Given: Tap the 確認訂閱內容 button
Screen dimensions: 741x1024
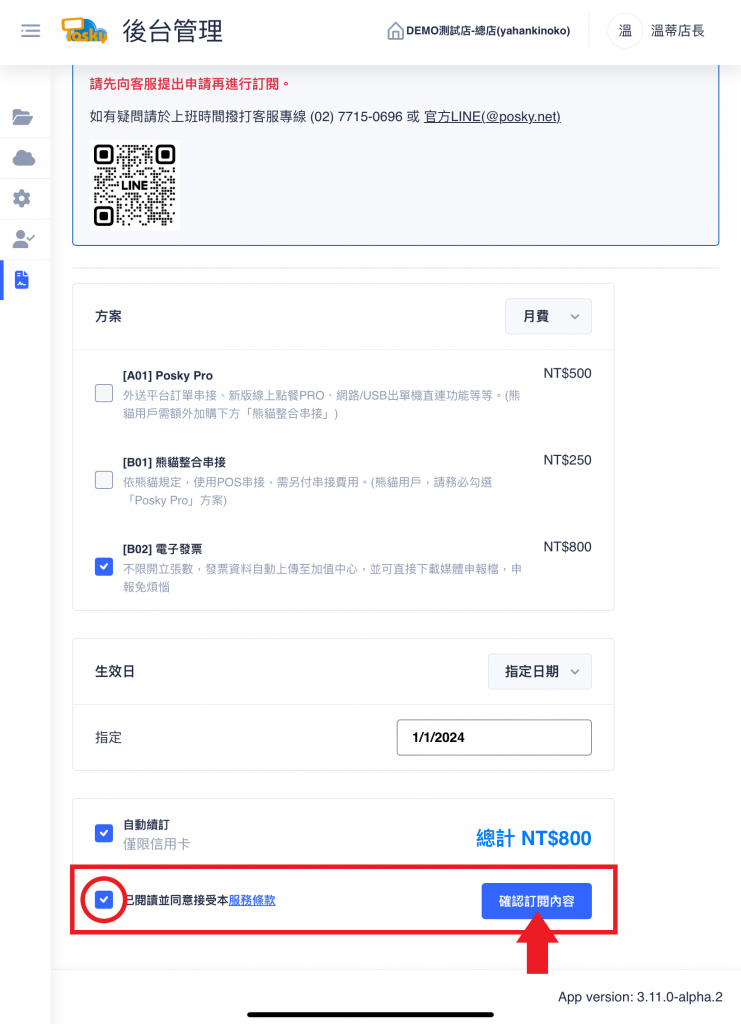Looking at the screenshot, I should (537, 901).
